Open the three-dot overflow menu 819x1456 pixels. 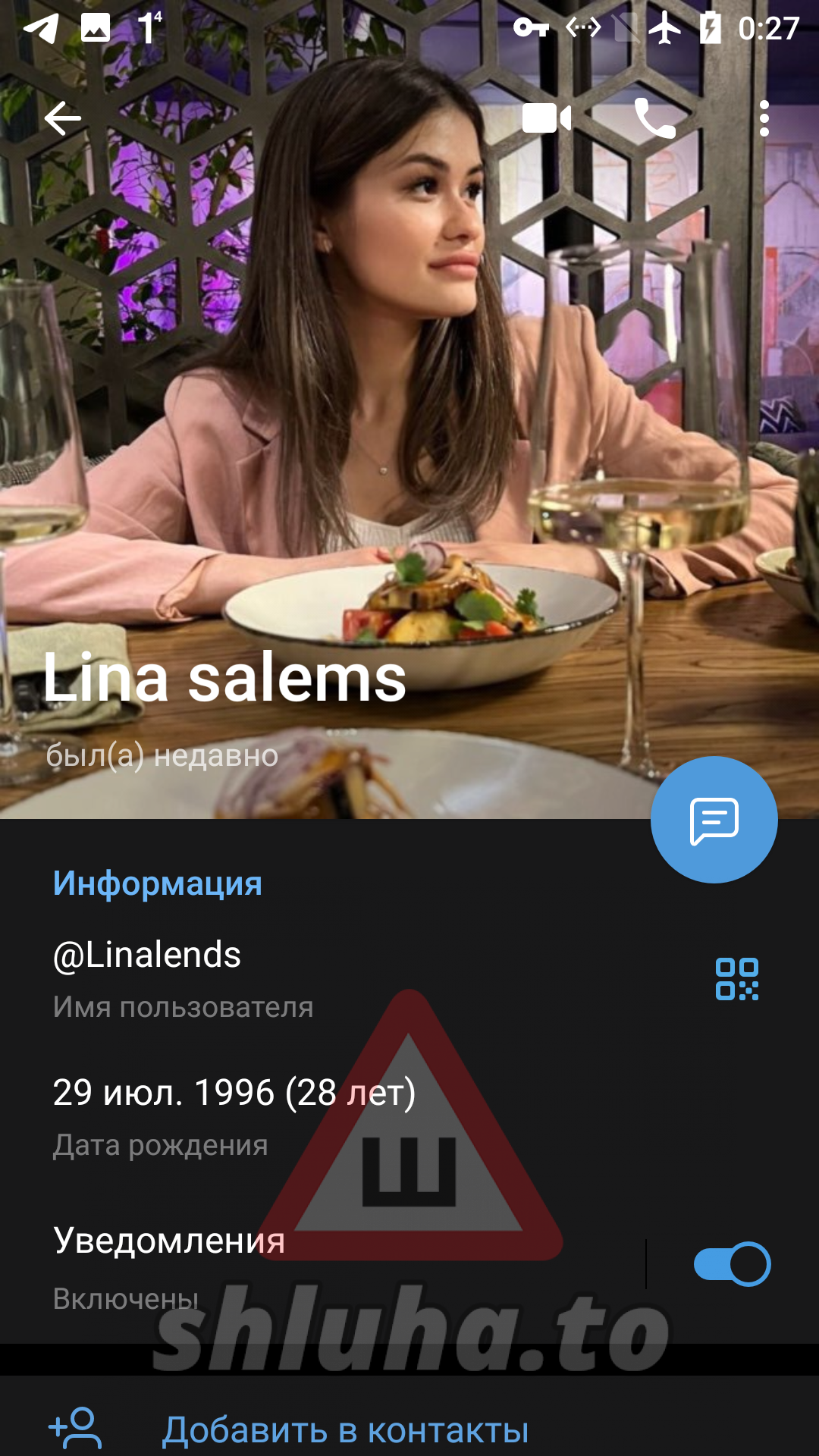coord(764,118)
